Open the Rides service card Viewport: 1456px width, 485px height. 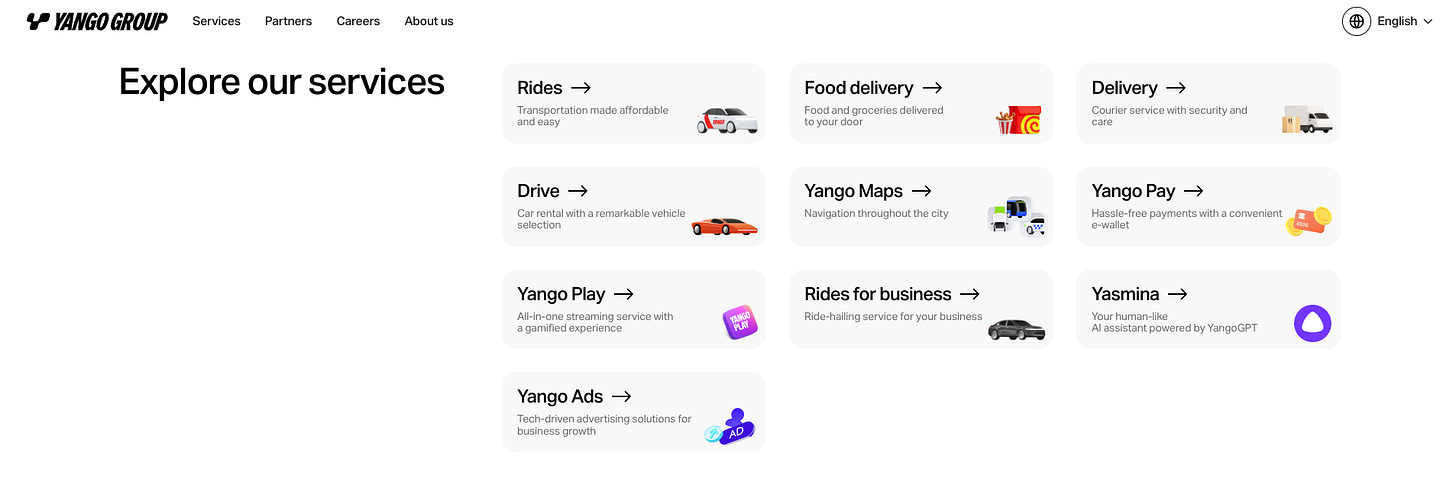633,103
